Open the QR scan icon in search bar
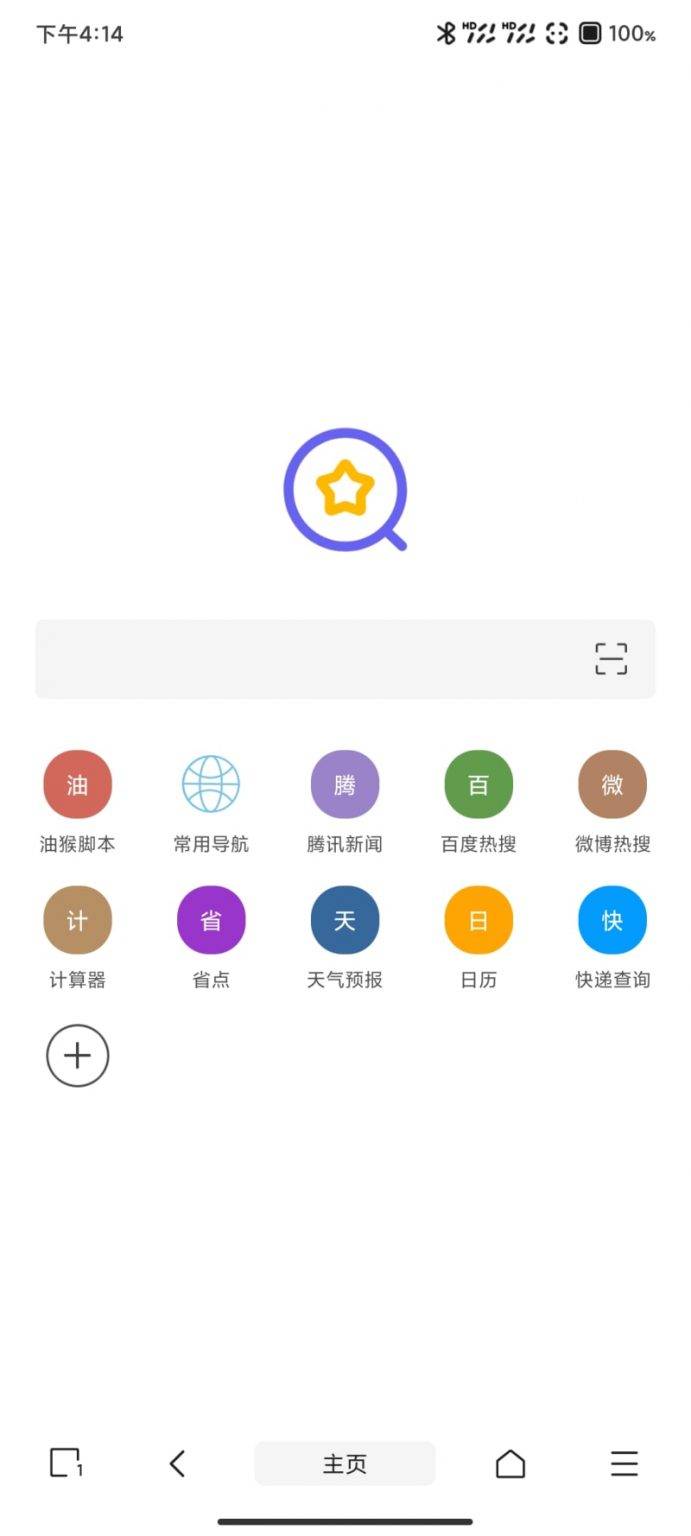Viewport: 691px width, 1536px height. (x=611, y=659)
